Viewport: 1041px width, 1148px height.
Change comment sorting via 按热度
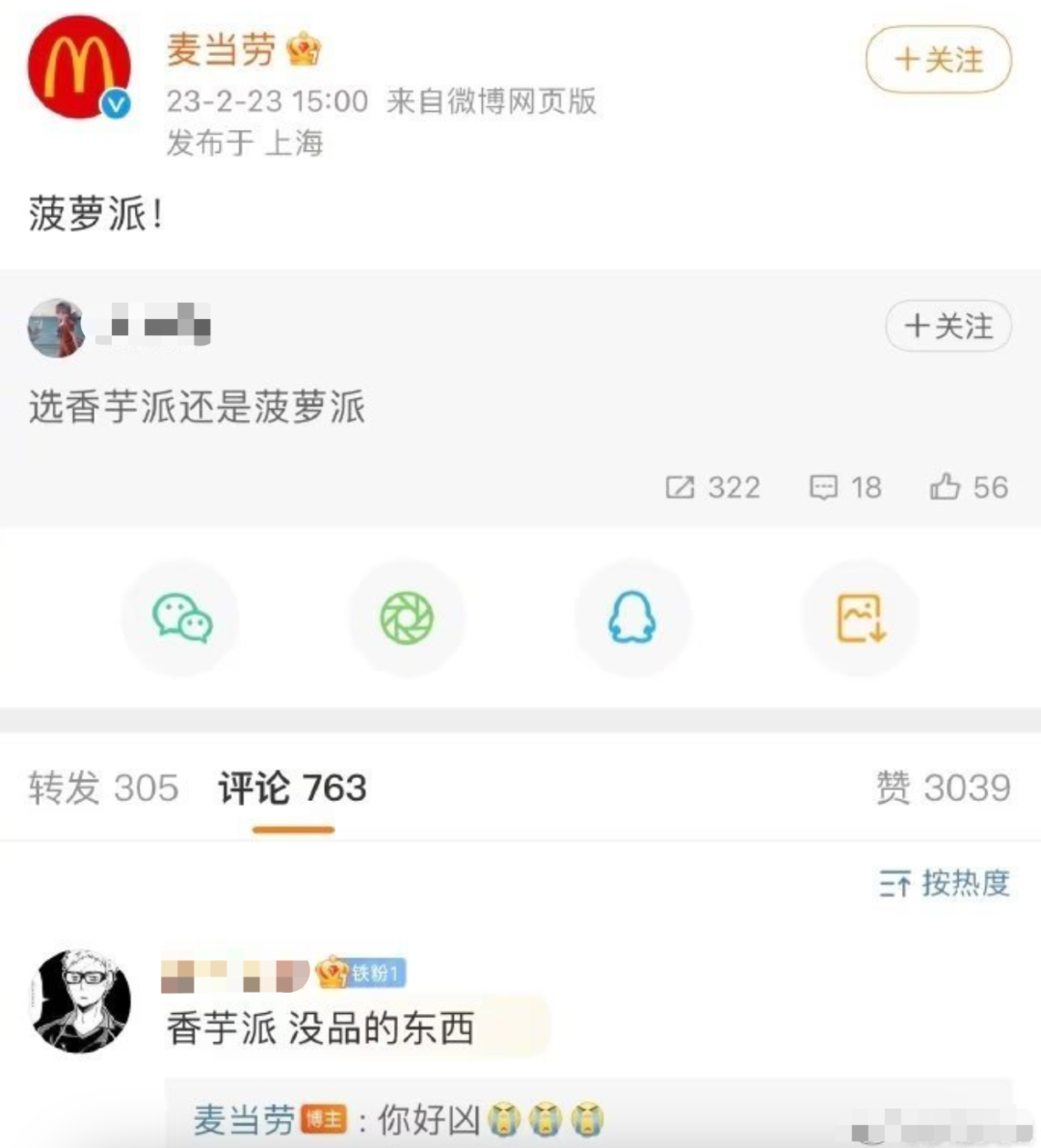(x=945, y=883)
